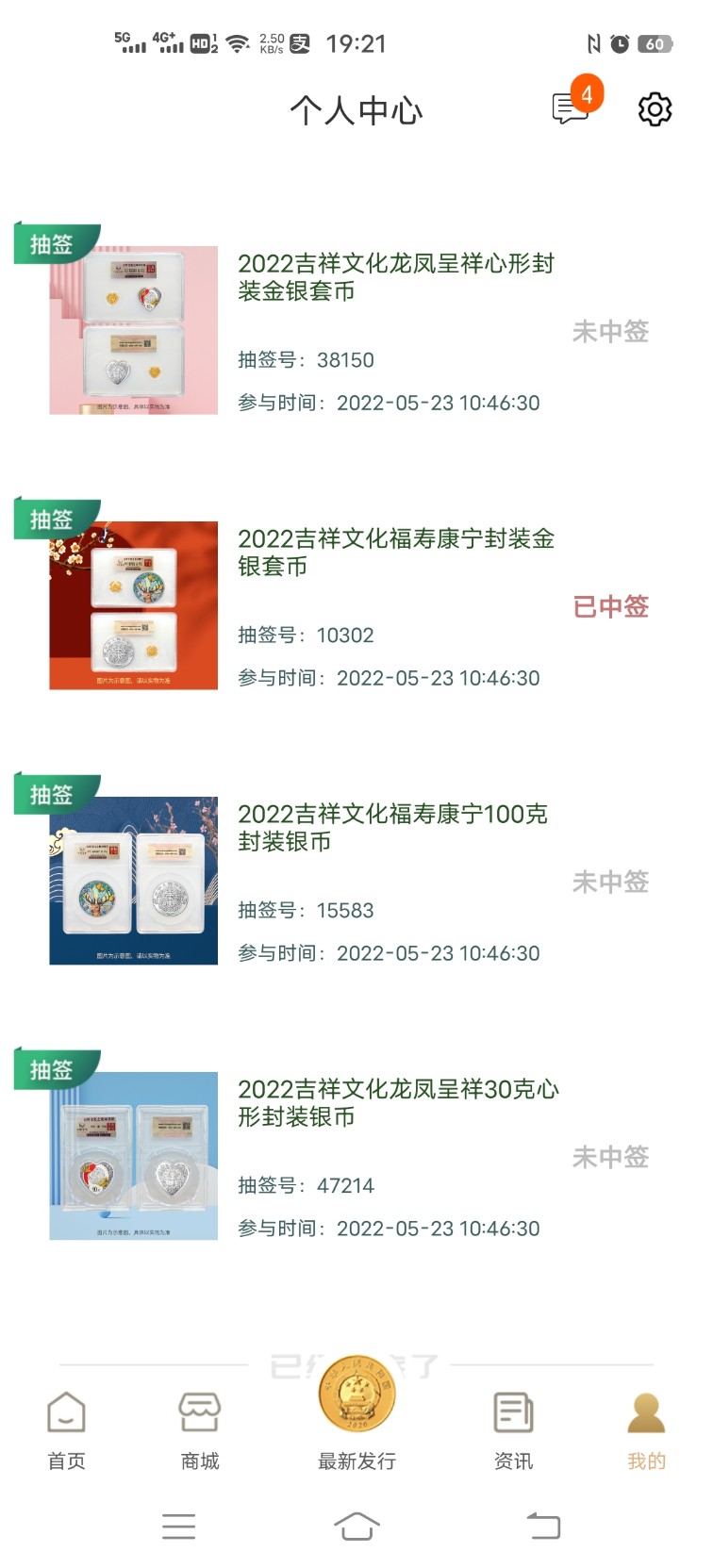
Task: Go to the system home screen
Action: pos(356,1526)
